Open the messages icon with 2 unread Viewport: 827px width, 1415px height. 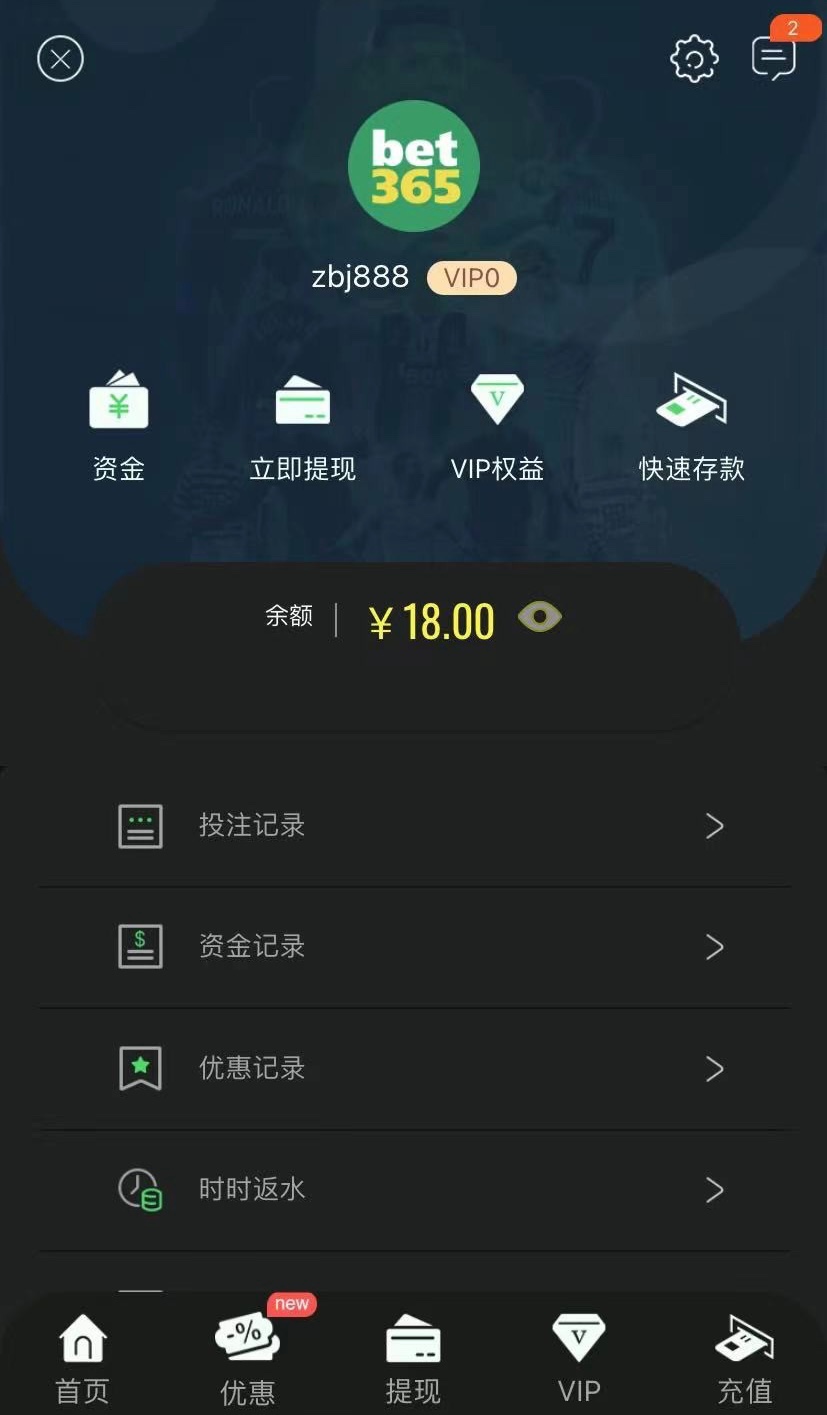point(773,58)
